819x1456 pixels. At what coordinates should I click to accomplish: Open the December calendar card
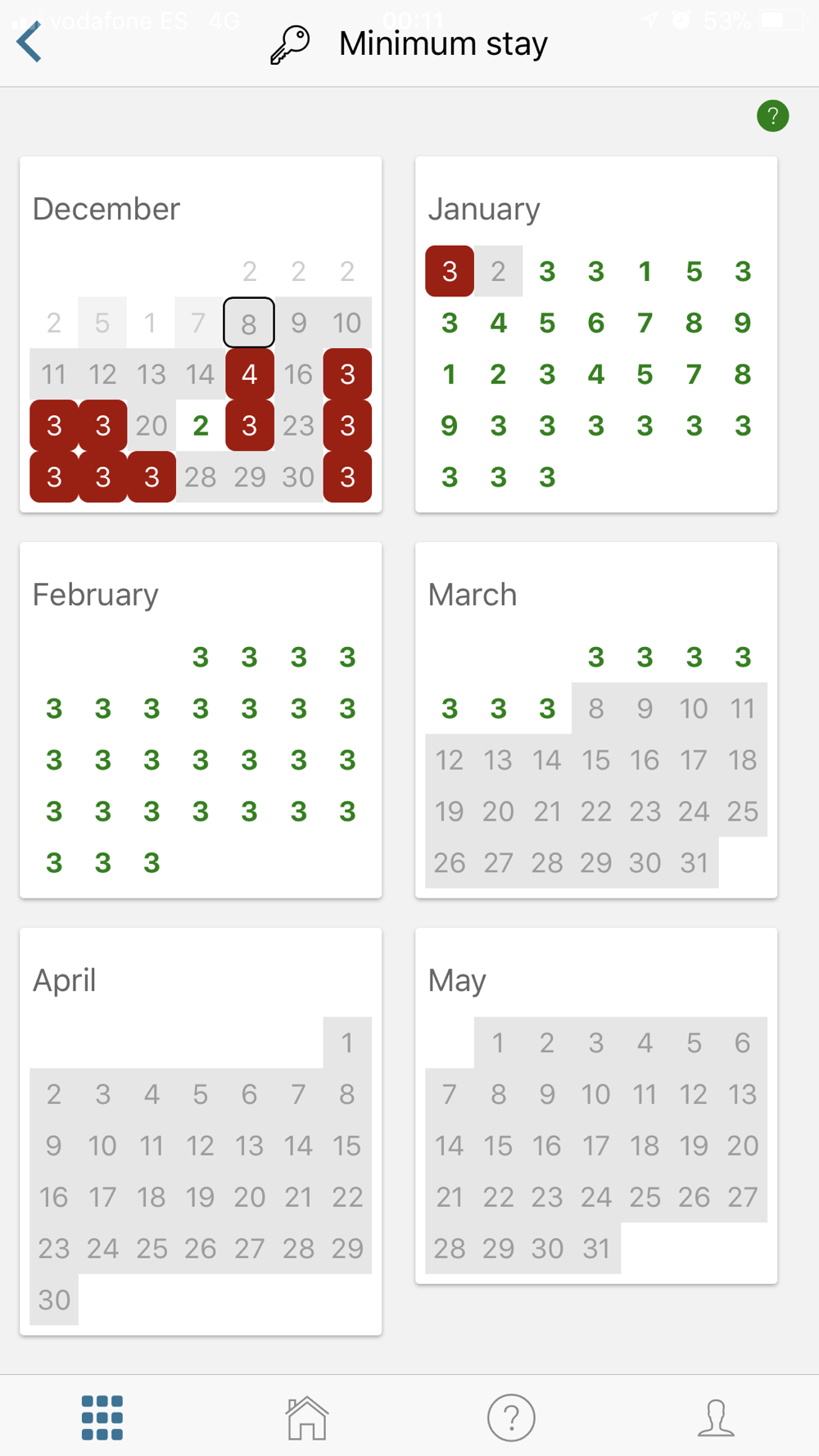201,334
